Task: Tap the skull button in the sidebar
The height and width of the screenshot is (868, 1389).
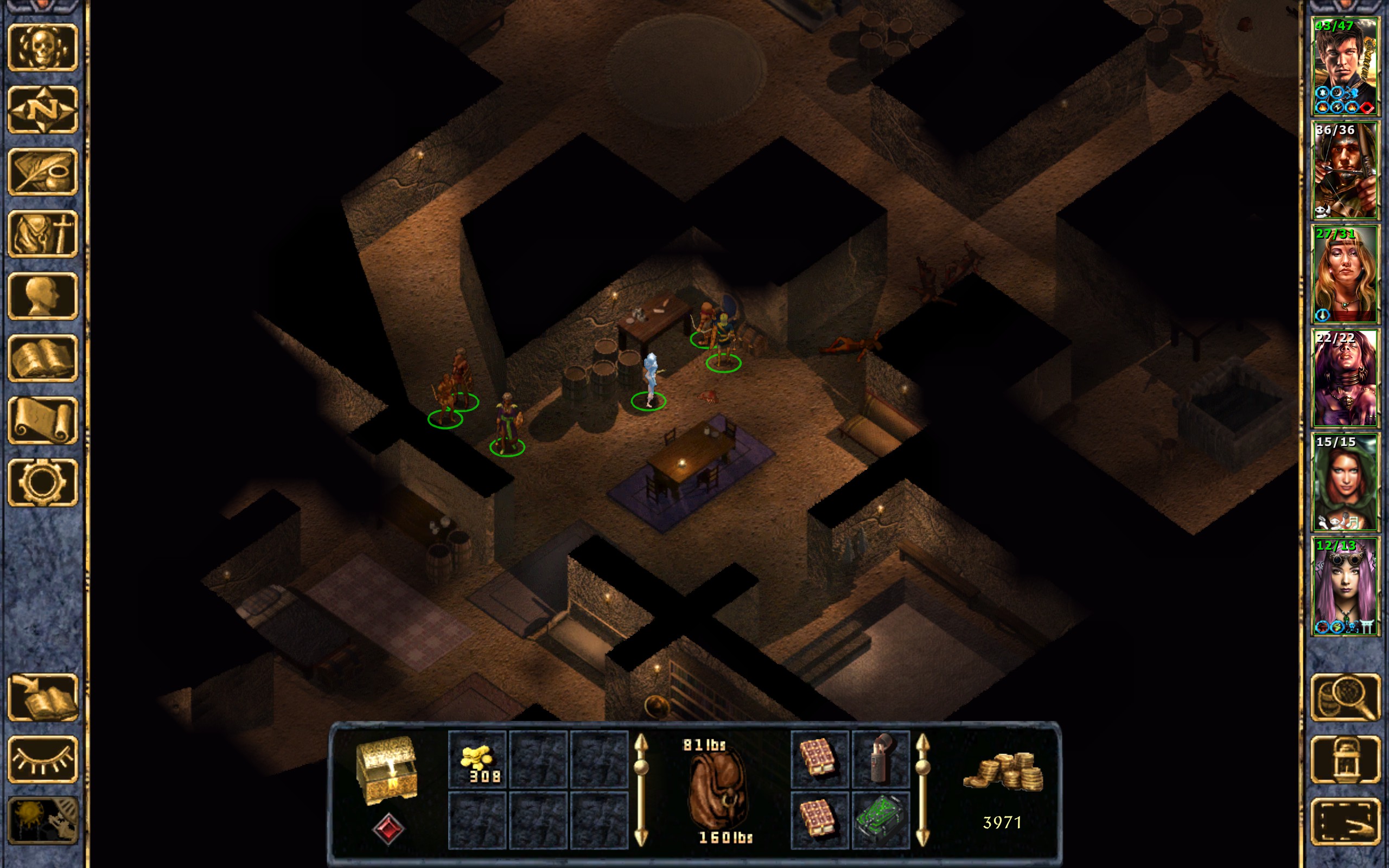Action: pyautogui.click(x=42, y=47)
